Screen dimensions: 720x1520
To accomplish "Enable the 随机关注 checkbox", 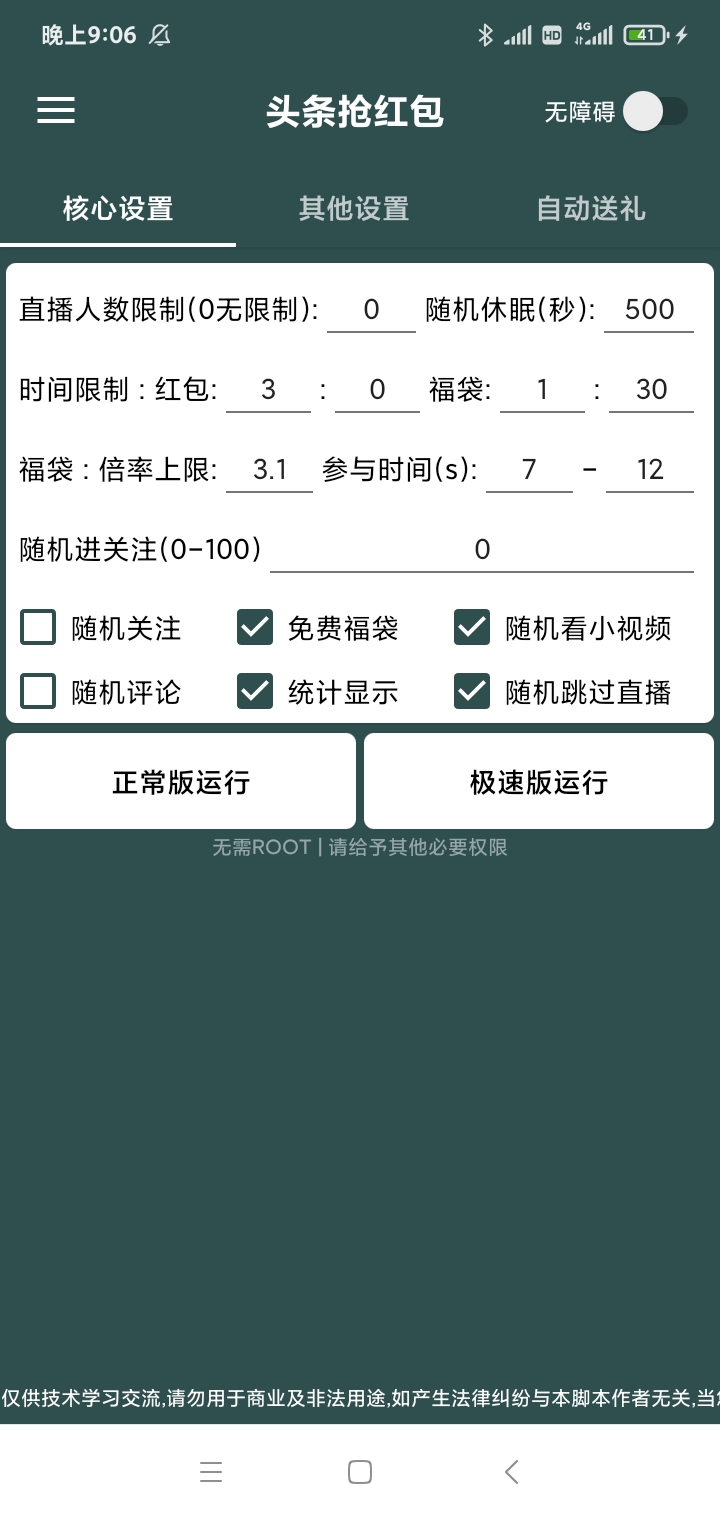I will (37, 628).
